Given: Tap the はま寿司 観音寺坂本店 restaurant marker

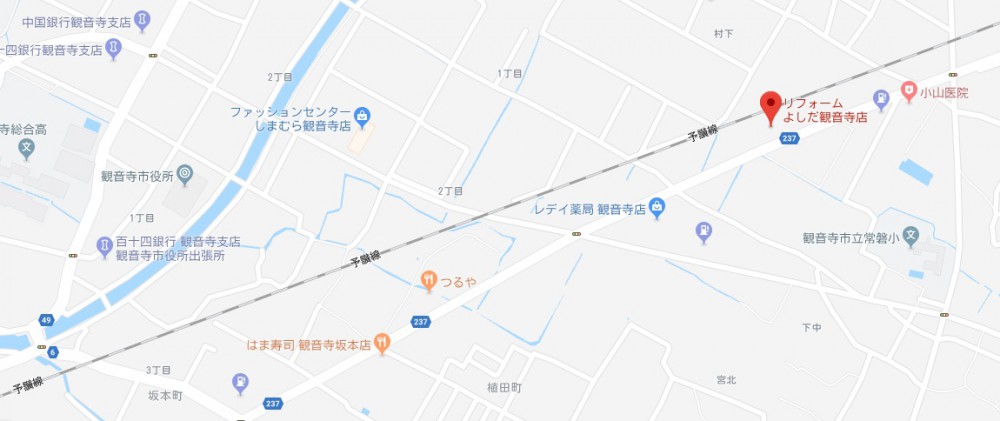Looking at the screenshot, I should point(382,343).
